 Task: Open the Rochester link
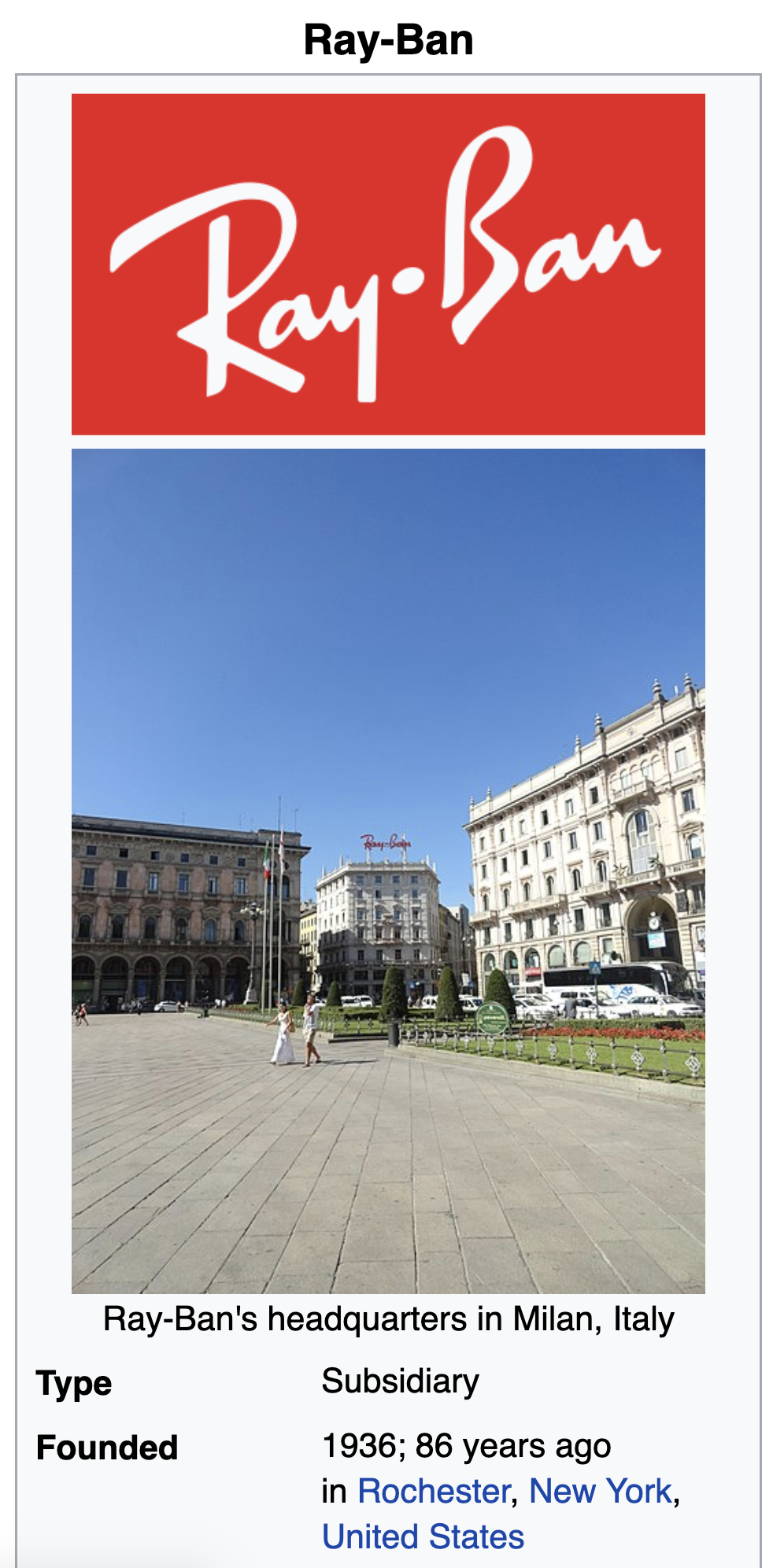click(x=434, y=1491)
